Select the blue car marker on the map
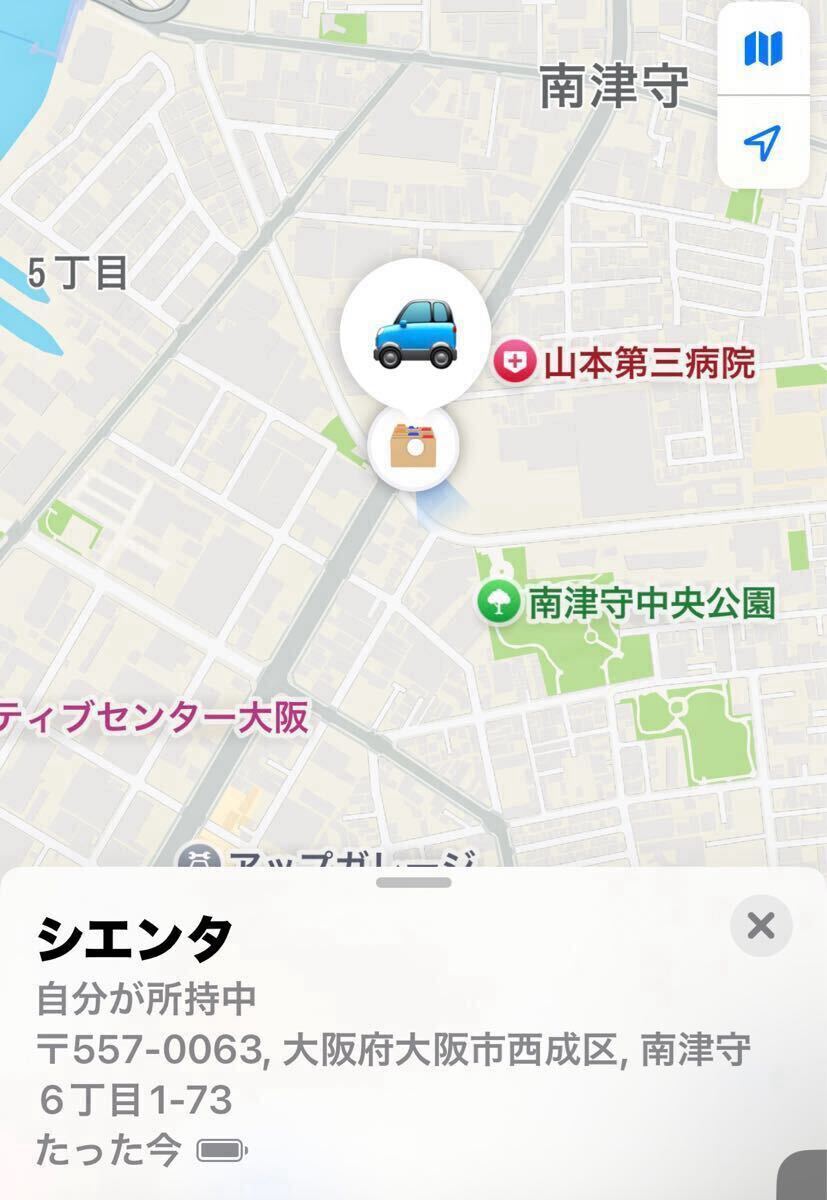Screen dimensions: 827x1200 (415, 333)
